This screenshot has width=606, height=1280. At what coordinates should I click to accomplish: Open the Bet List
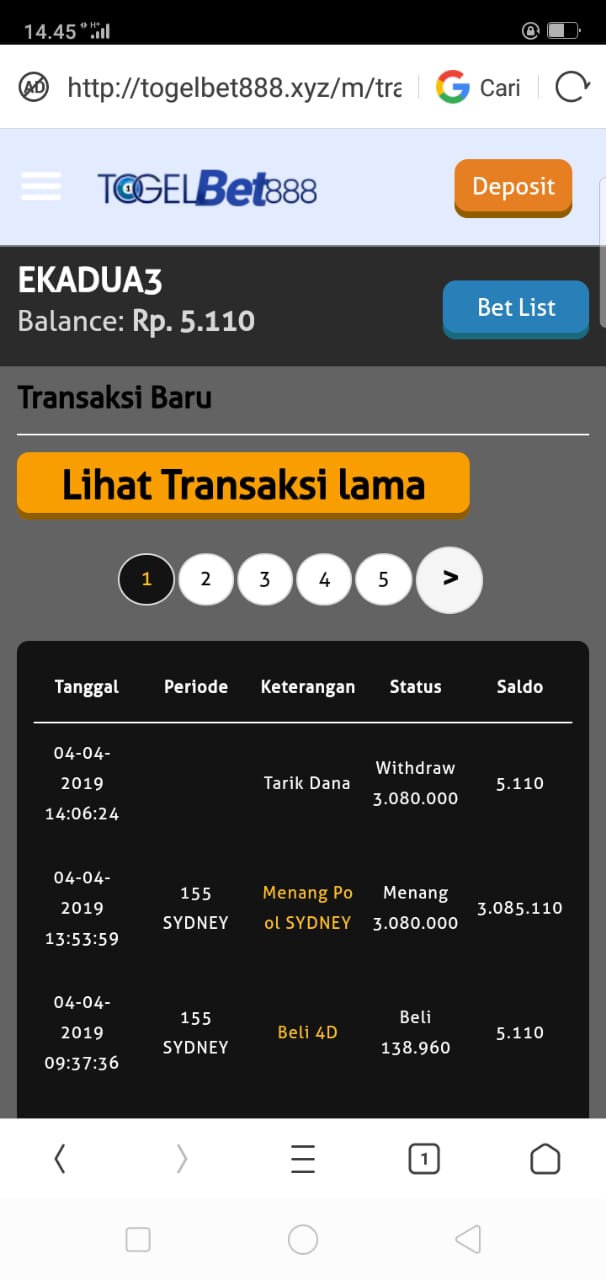(x=515, y=308)
